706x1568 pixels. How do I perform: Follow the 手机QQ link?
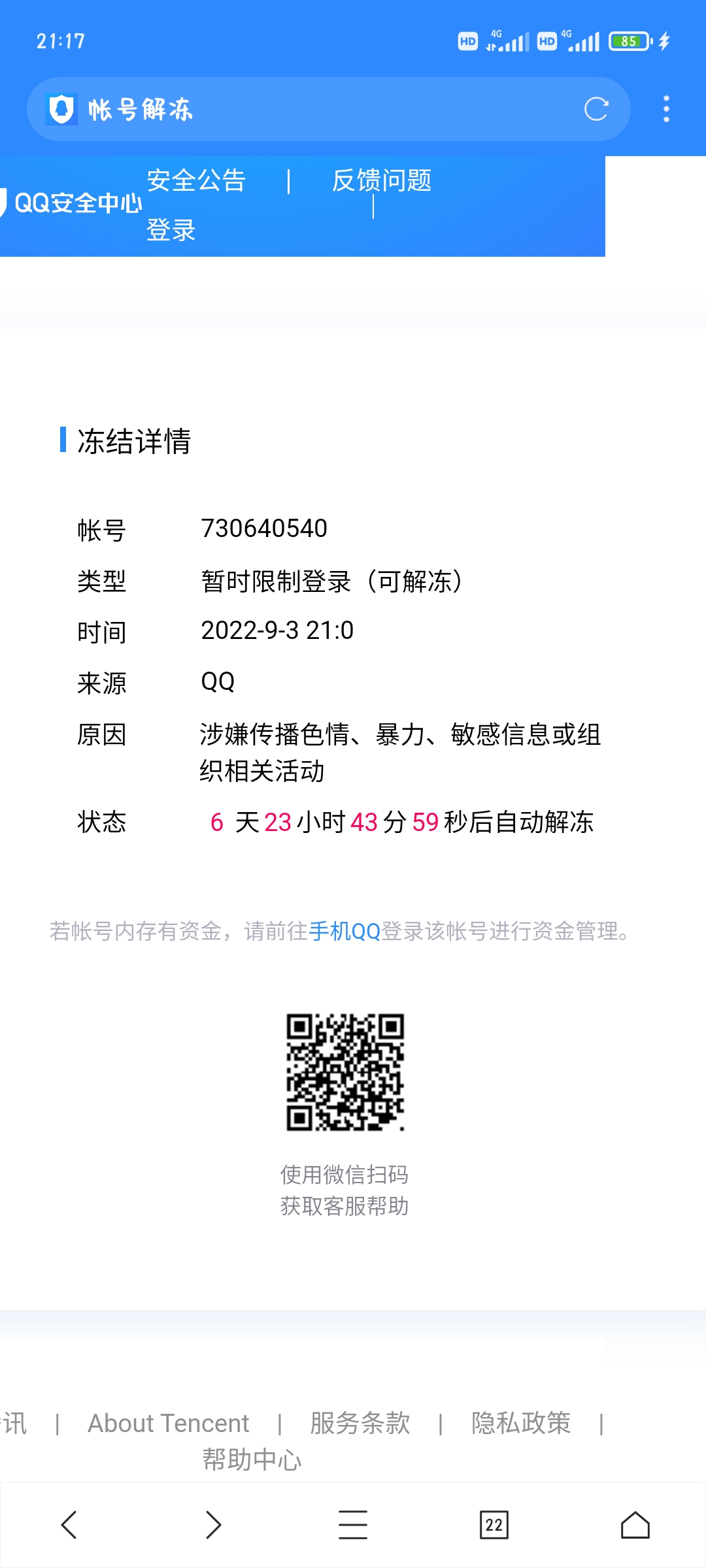tap(345, 931)
